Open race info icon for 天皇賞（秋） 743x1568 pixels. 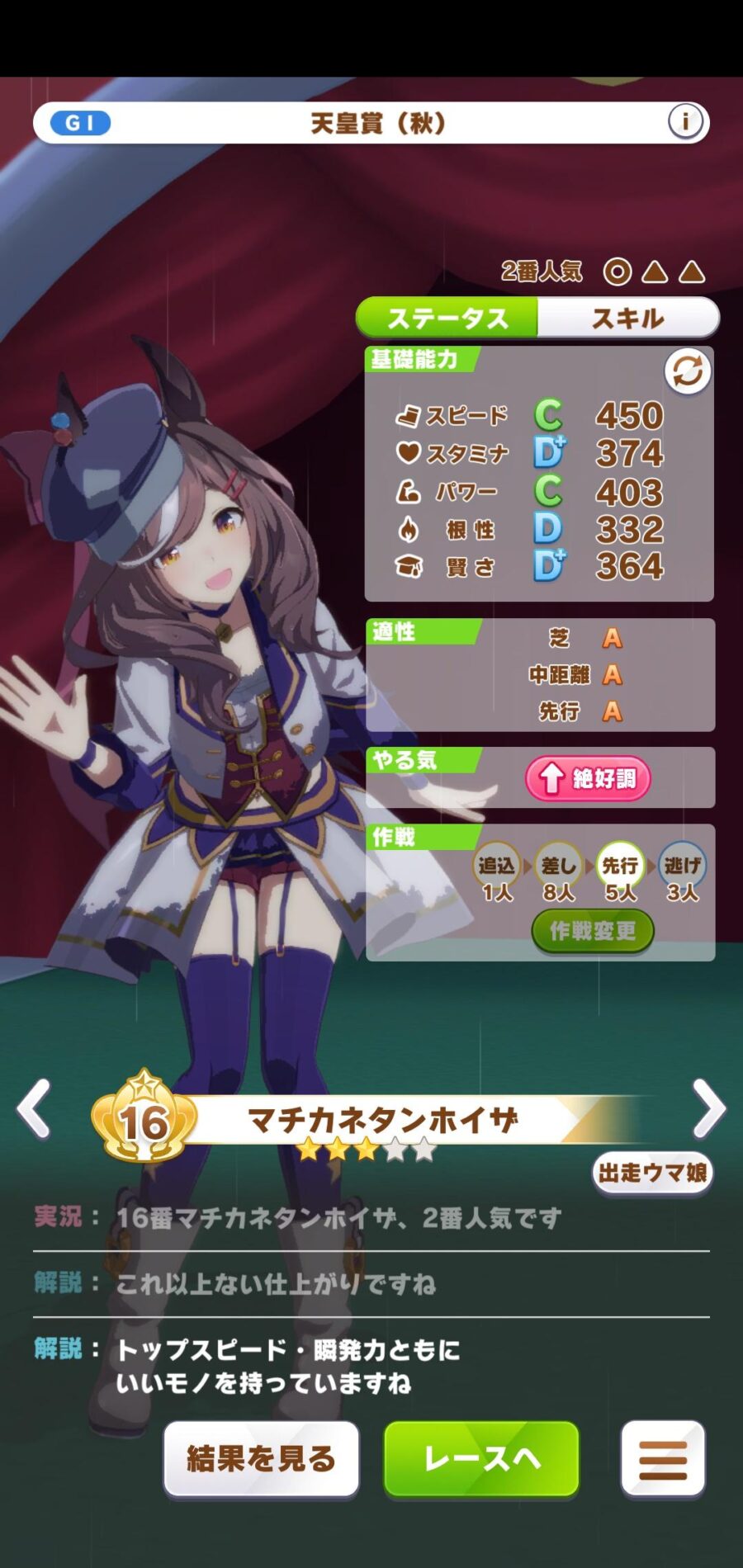pos(684,122)
